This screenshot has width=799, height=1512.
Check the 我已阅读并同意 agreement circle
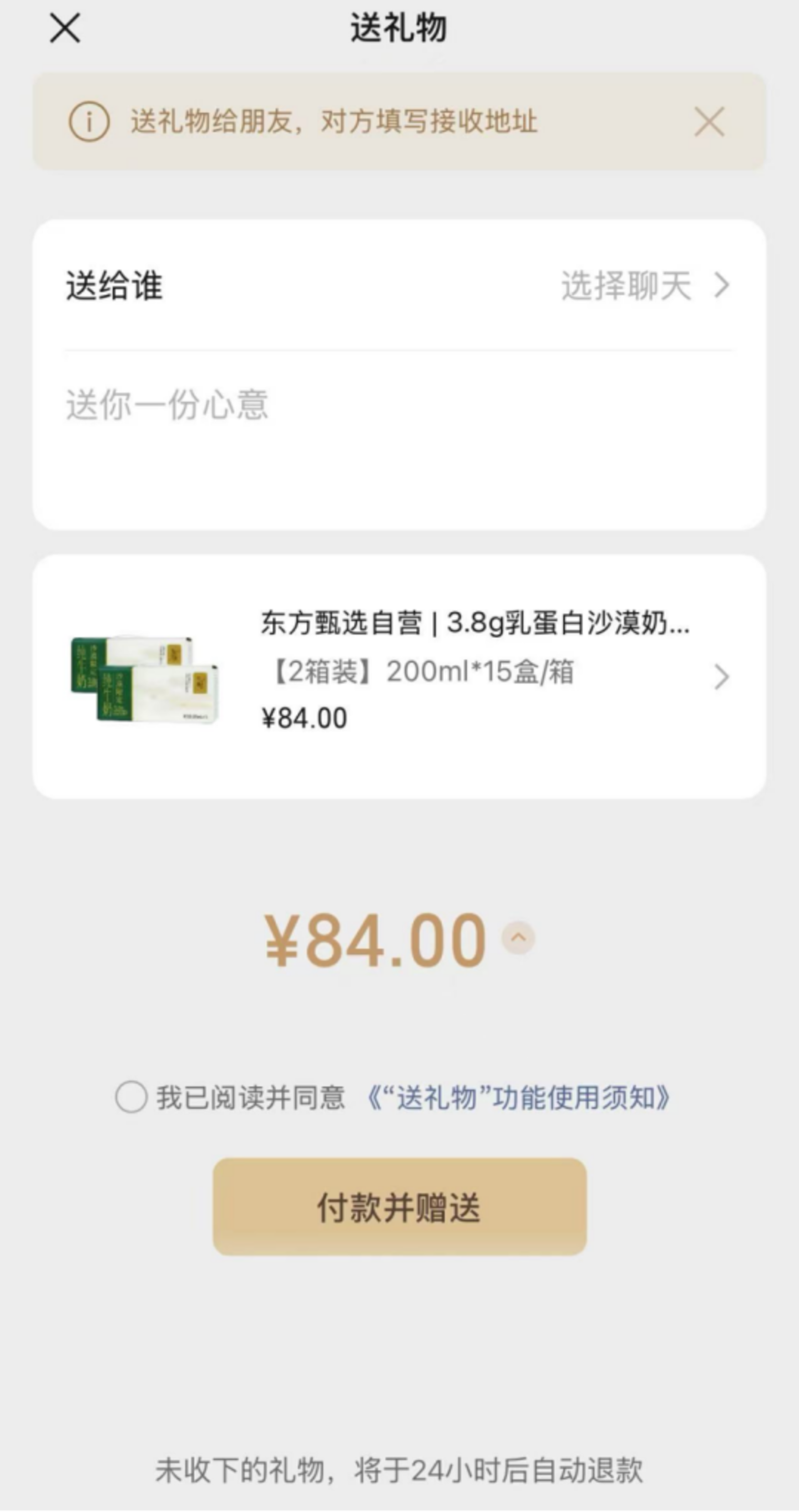point(131,1097)
